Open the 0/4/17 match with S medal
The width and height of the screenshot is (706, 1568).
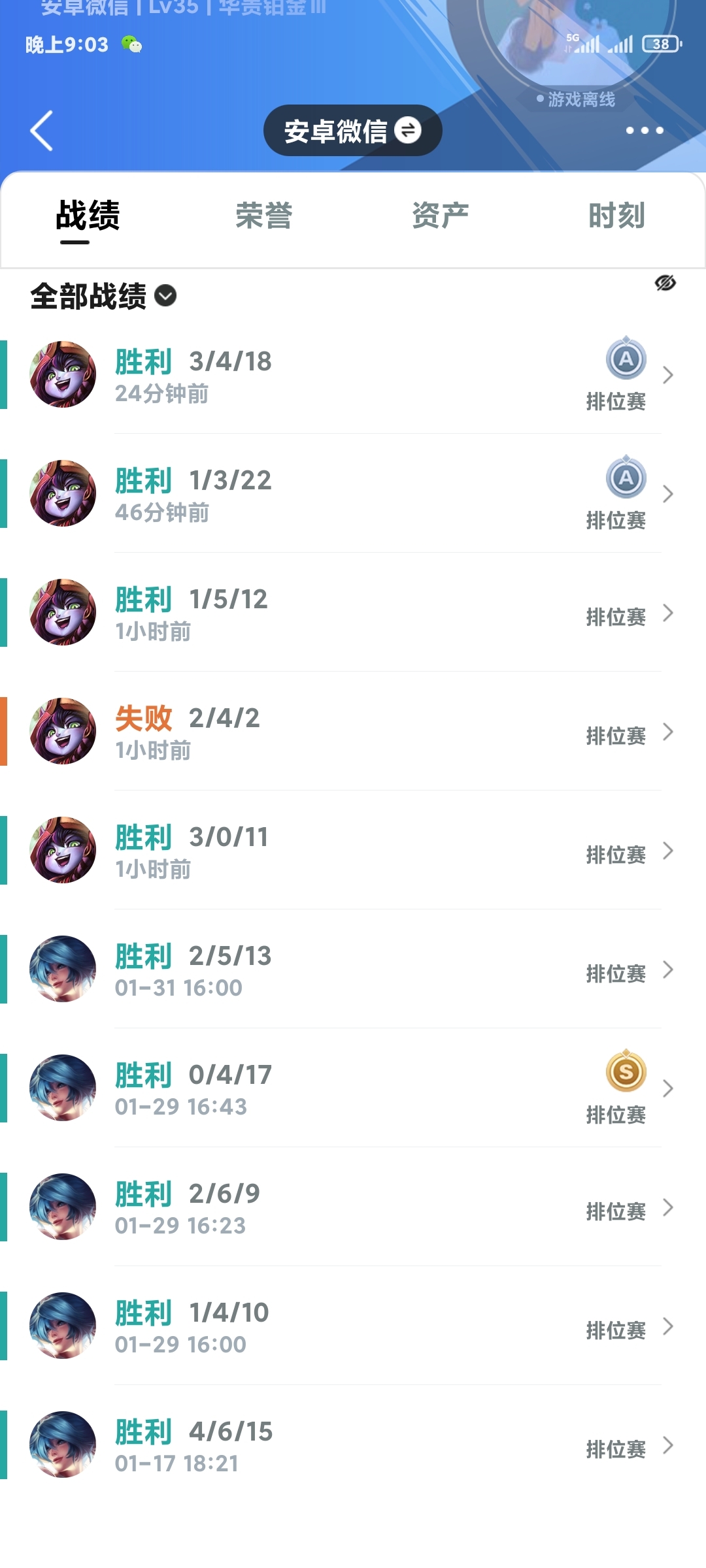point(353,1088)
